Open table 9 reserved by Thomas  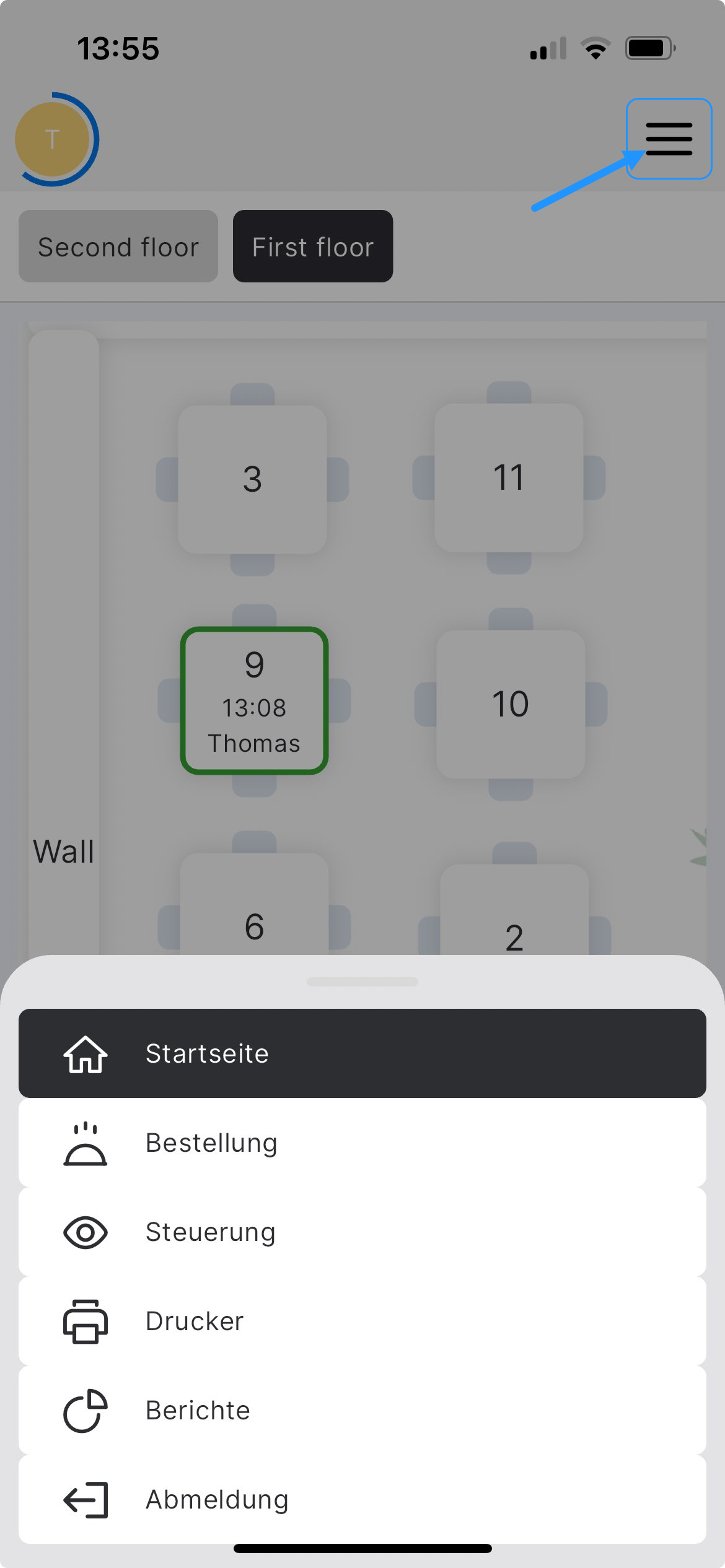point(254,701)
